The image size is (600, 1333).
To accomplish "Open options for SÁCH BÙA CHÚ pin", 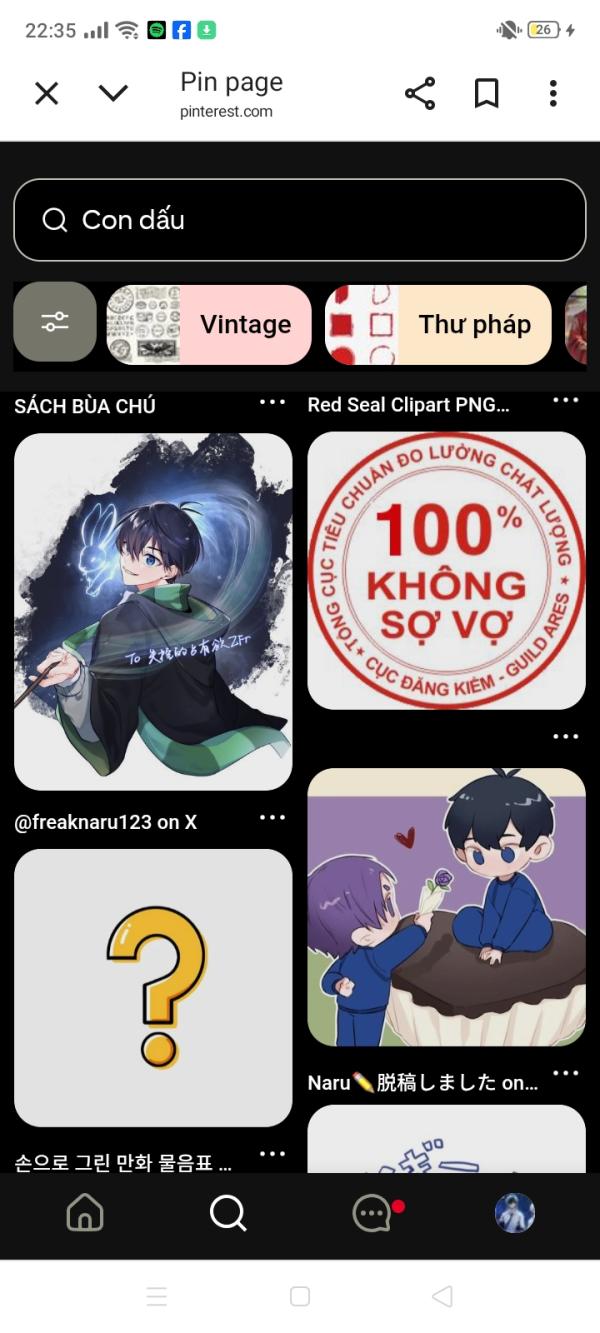I will coord(272,402).
